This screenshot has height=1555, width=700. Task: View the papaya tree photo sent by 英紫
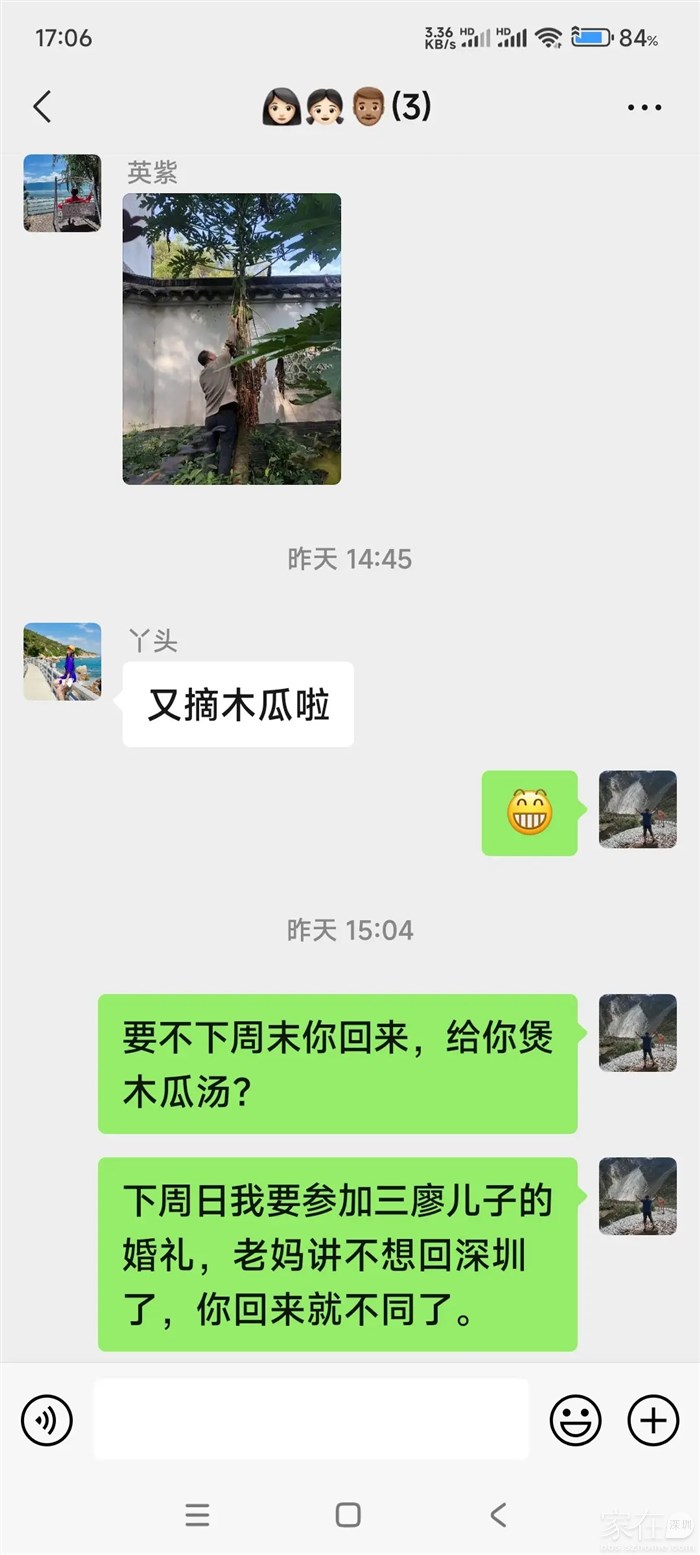click(232, 339)
